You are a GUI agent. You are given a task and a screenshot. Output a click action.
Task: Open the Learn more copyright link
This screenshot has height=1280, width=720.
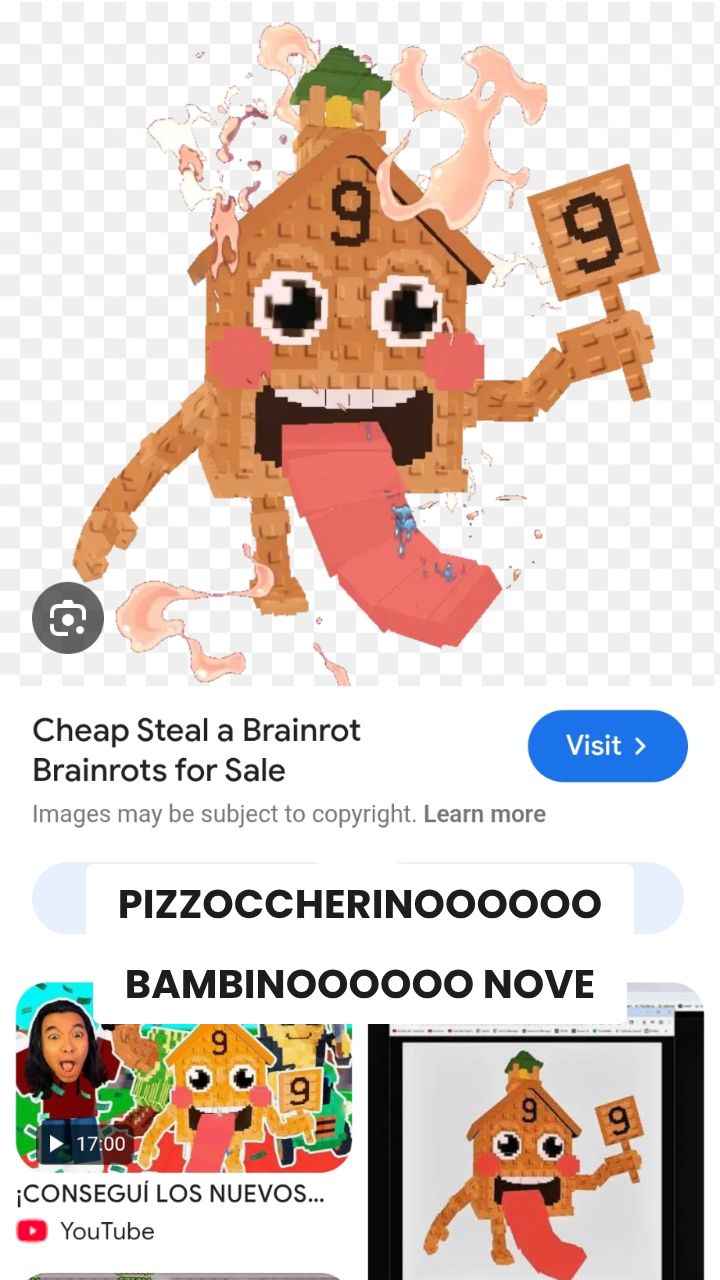pos(484,814)
